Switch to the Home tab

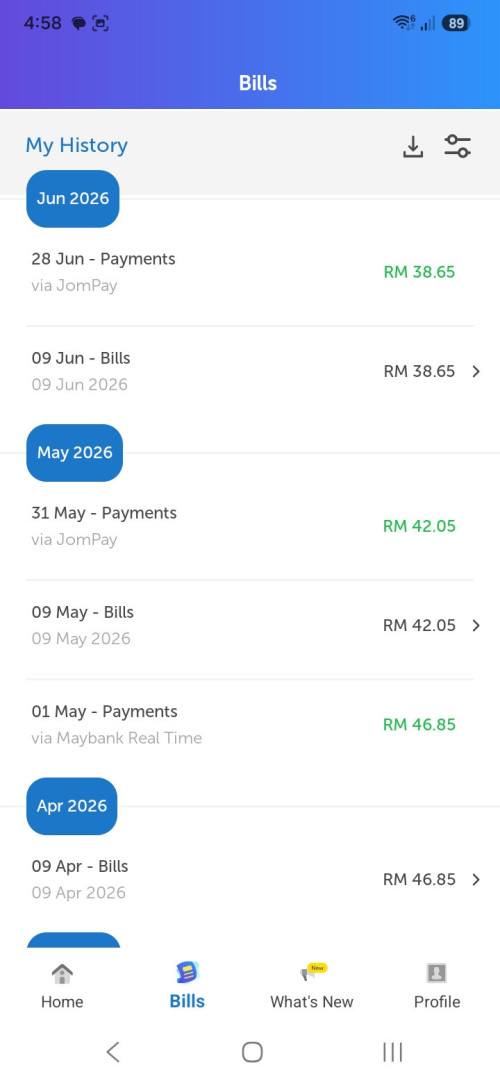pyautogui.click(x=62, y=986)
